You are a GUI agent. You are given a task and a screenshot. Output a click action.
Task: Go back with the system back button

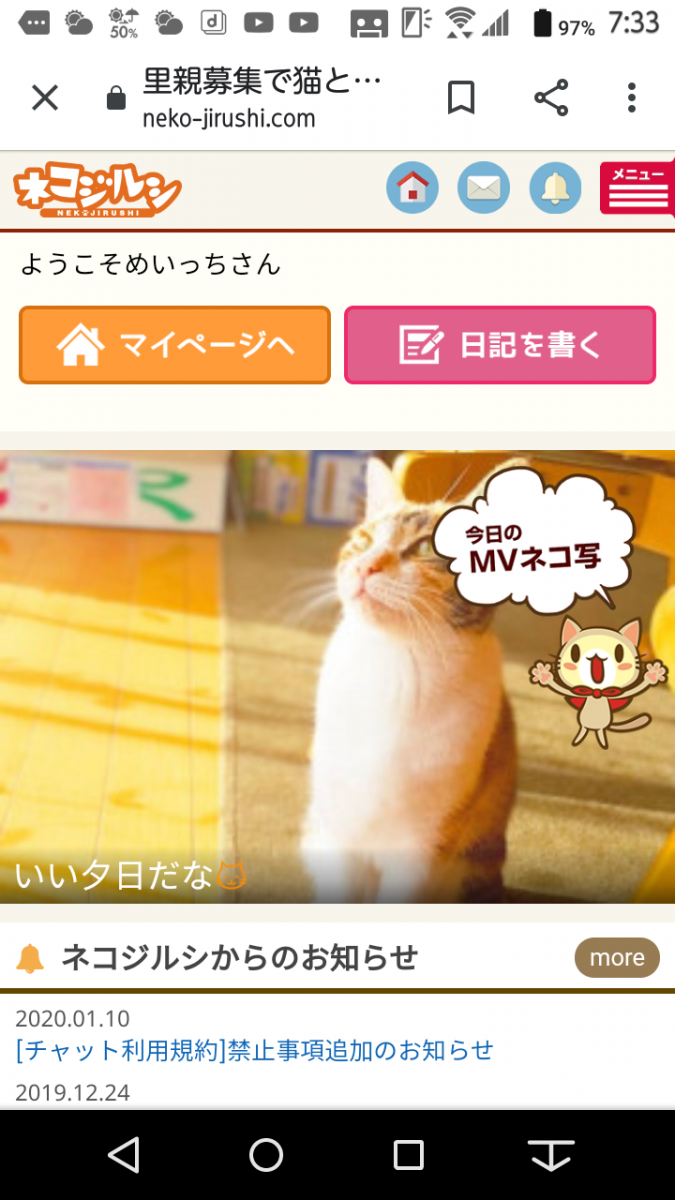click(124, 1155)
